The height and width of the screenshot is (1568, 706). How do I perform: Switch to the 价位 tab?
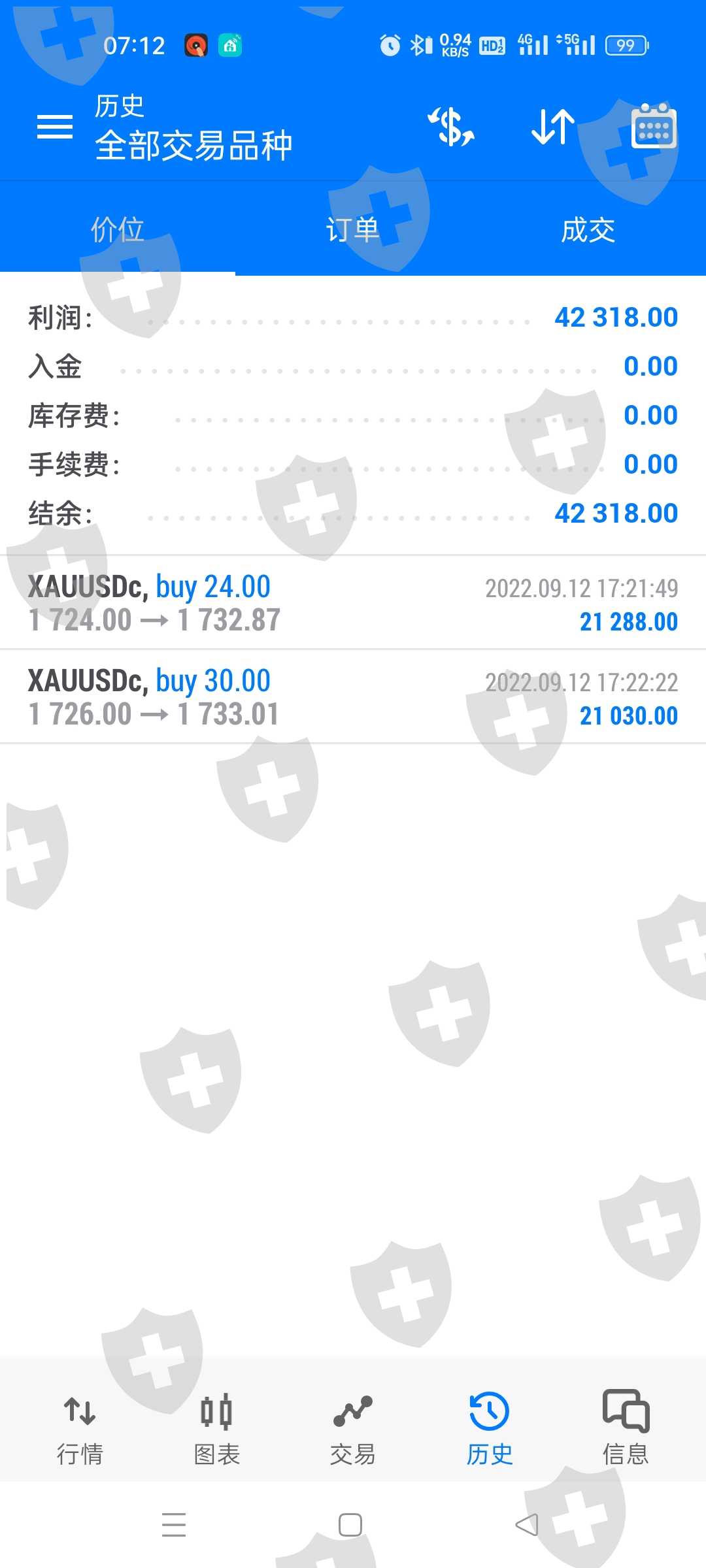click(118, 230)
